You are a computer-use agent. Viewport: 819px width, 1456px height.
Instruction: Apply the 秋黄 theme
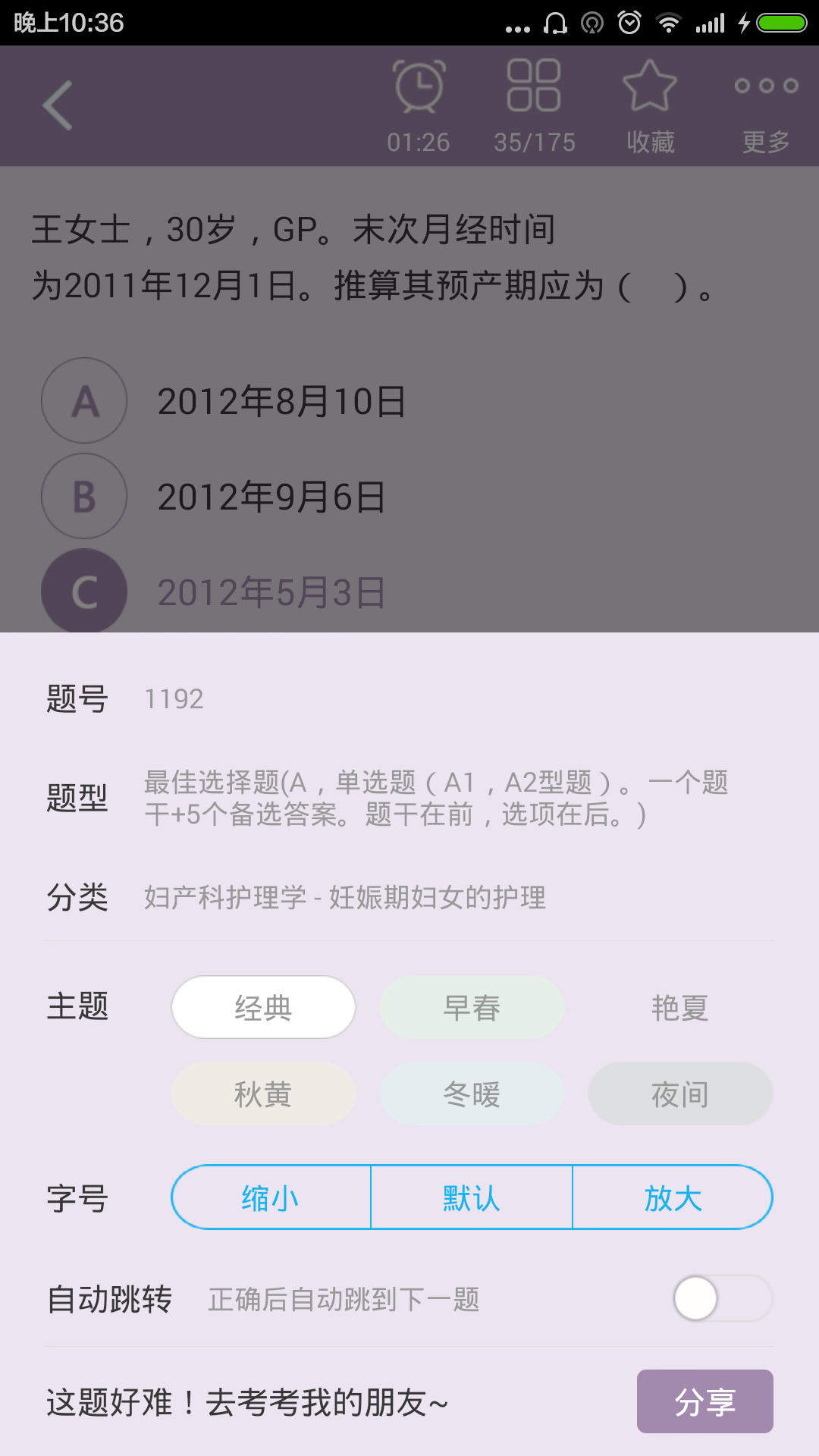(263, 1094)
